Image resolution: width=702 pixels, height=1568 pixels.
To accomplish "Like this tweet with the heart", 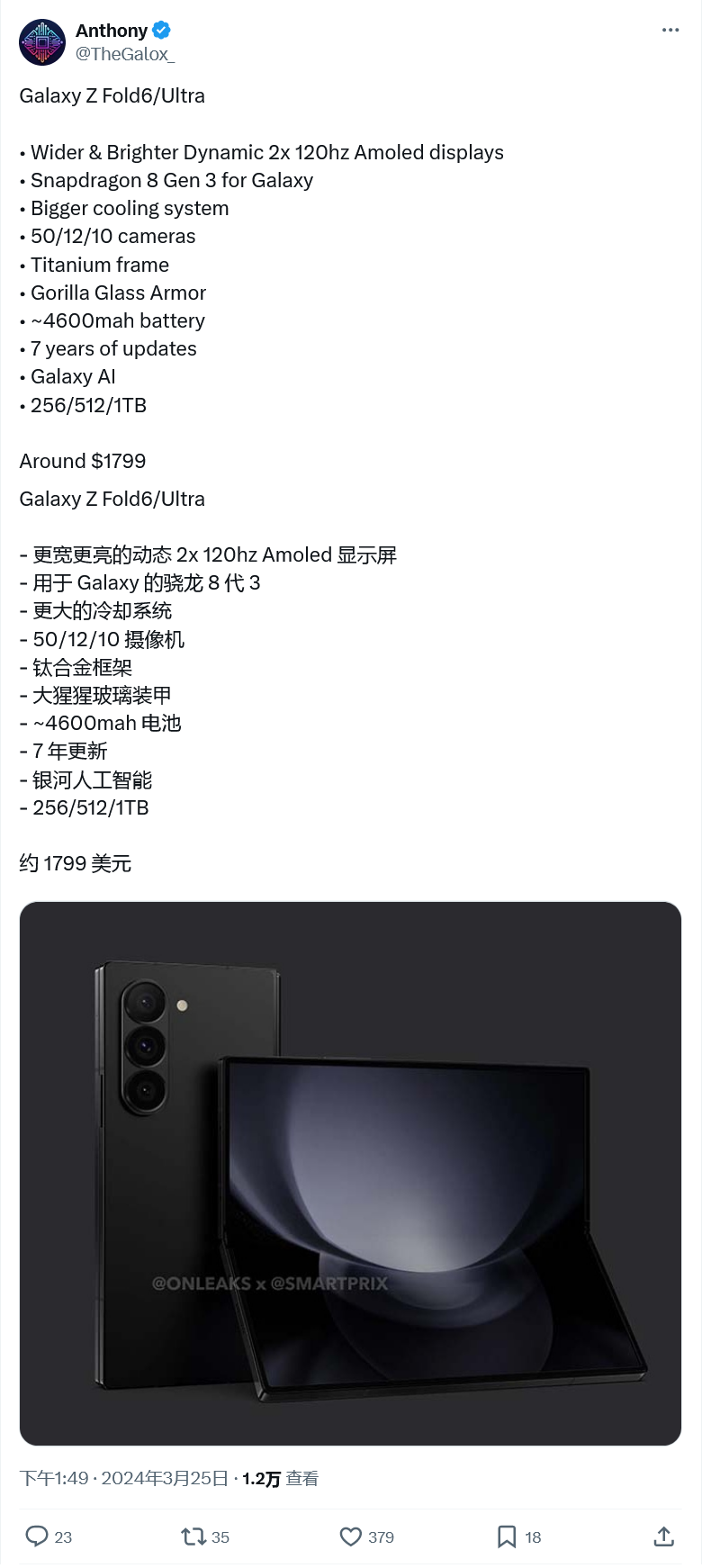I will tap(351, 1536).
